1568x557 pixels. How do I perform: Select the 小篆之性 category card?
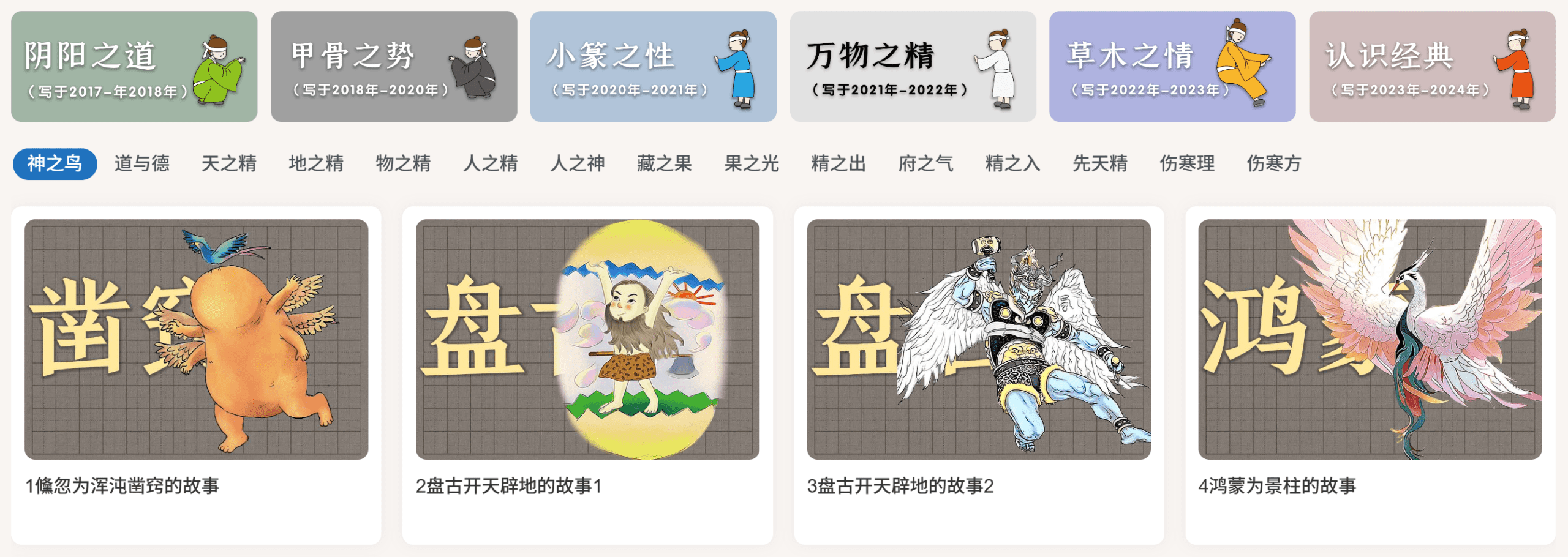coord(653,66)
